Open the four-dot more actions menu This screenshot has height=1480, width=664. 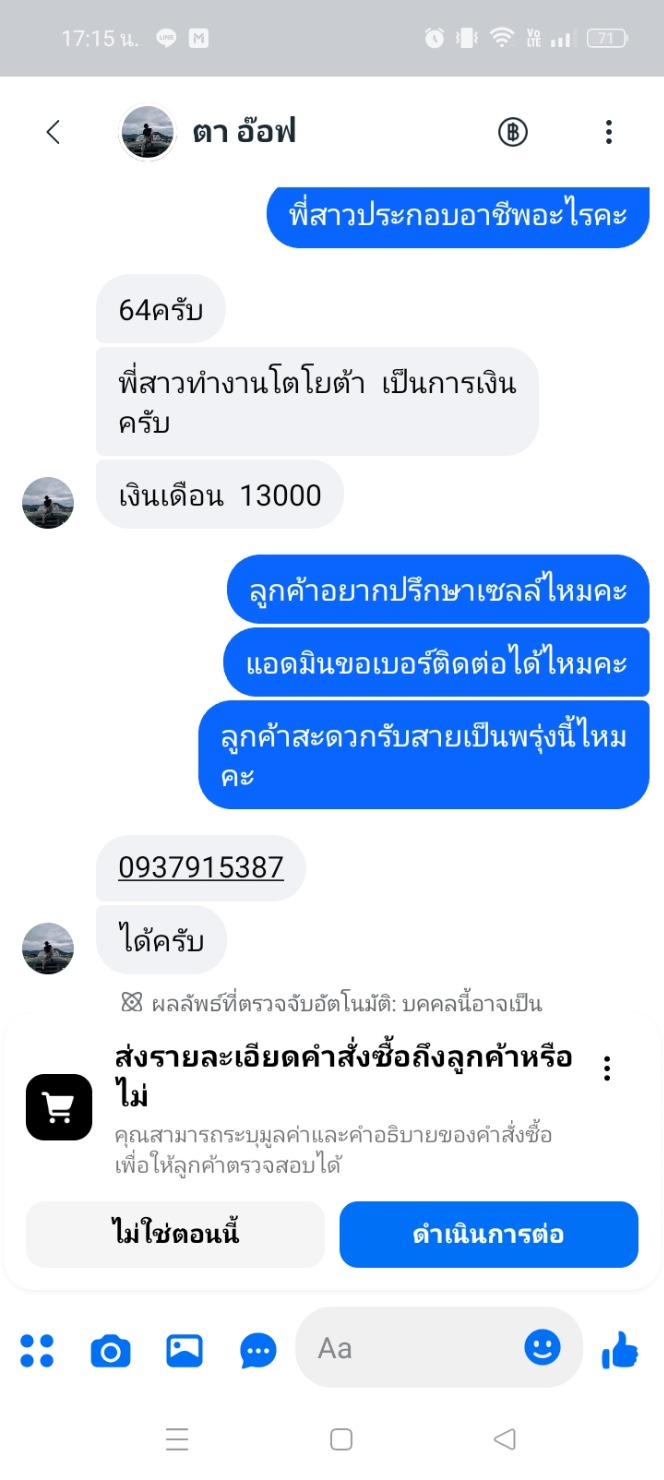(37, 1350)
